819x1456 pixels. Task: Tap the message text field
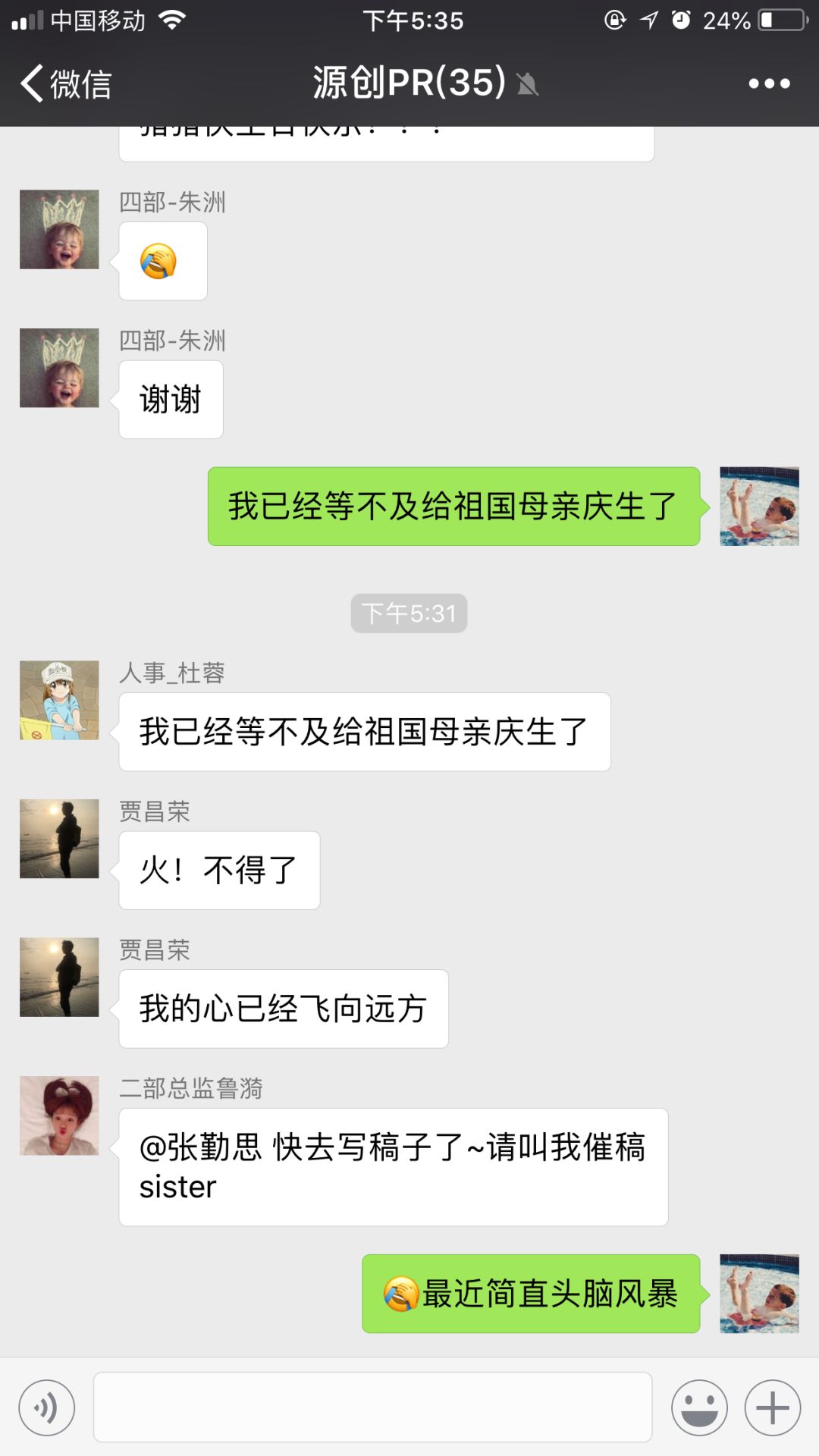(372, 1407)
